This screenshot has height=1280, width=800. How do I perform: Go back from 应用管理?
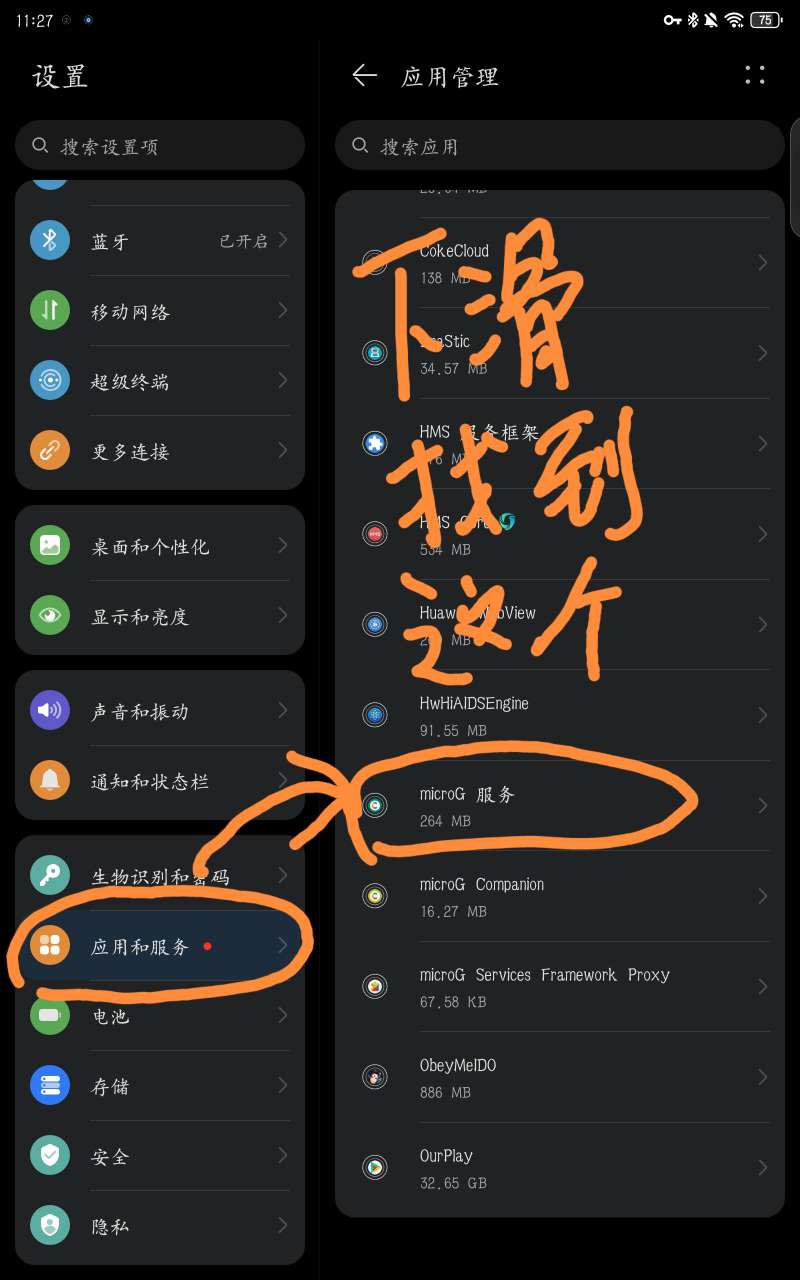click(364, 76)
